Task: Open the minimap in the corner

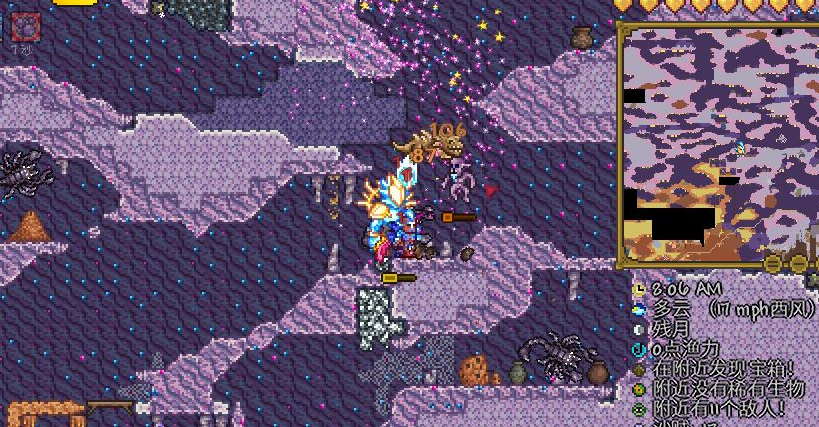Action: (x=718, y=144)
